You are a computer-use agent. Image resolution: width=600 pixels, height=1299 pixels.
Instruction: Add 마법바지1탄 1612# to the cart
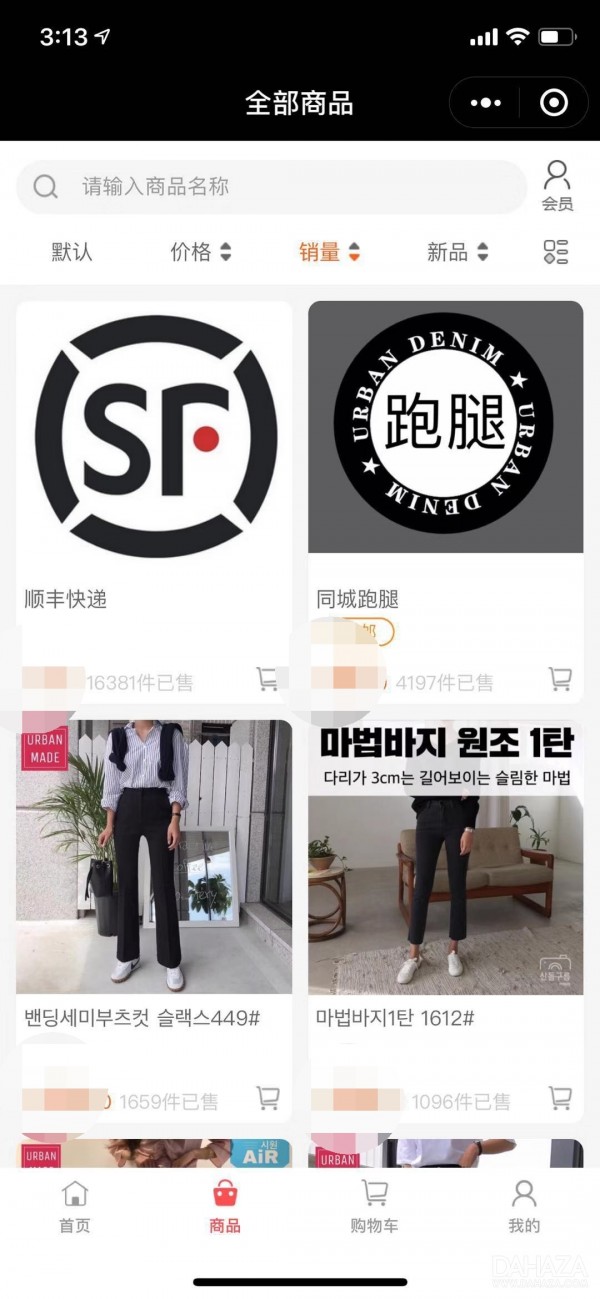pyautogui.click(x=560, y=1098)
